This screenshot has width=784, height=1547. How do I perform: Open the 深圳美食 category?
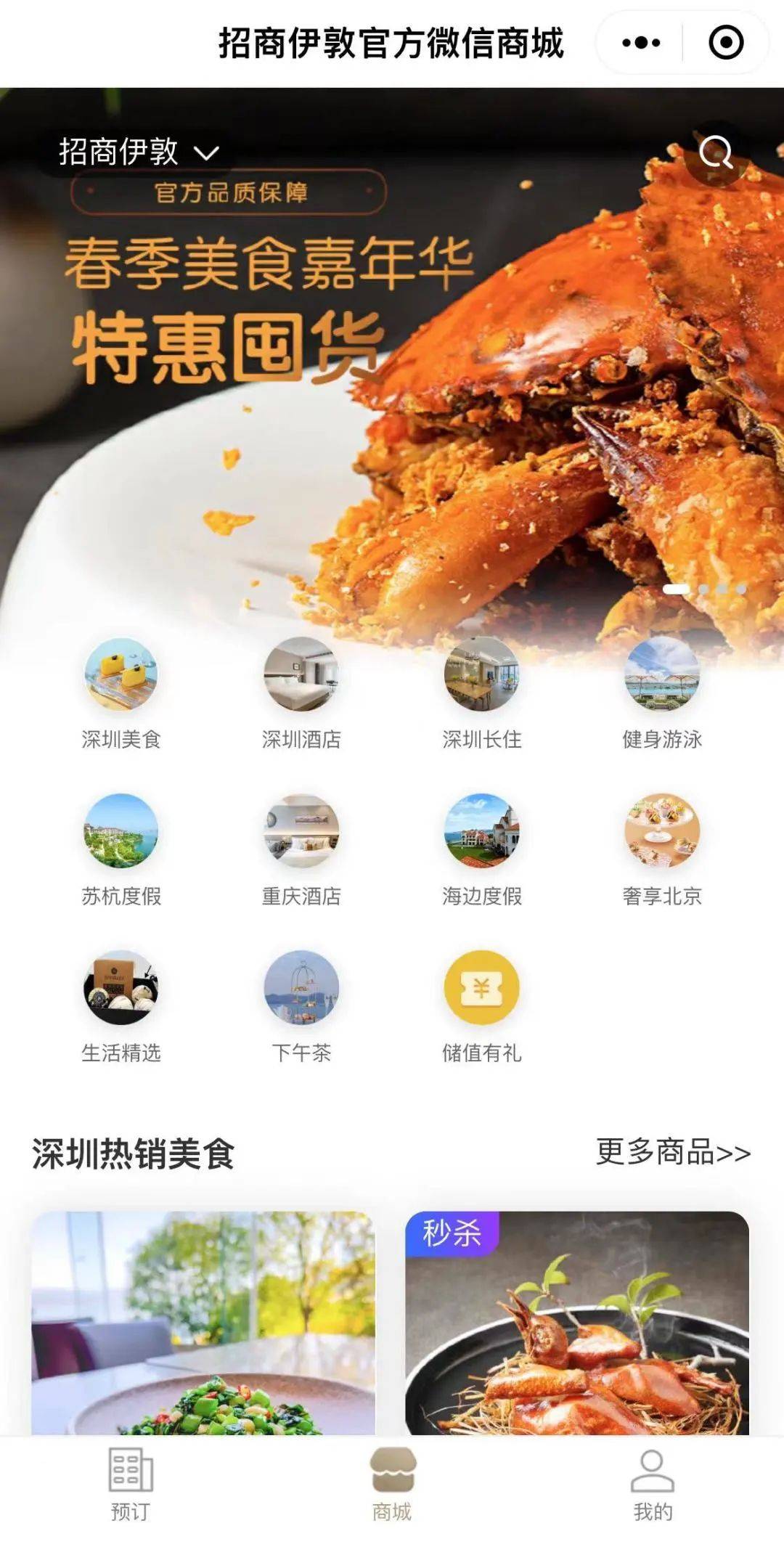(x=121, y=693)
